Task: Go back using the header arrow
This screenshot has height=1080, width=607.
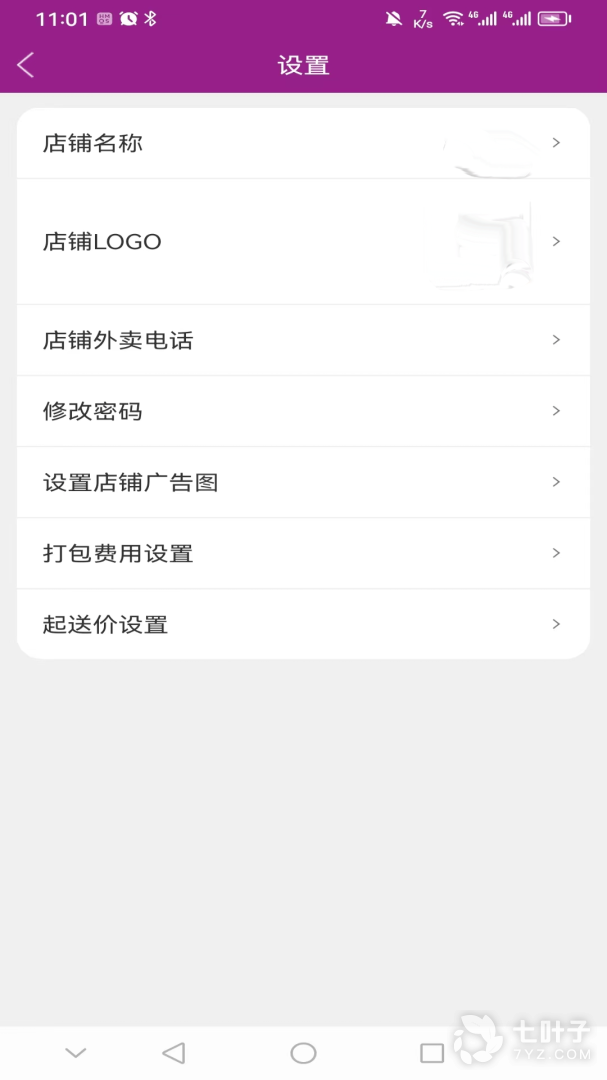Action: (26, 66)
